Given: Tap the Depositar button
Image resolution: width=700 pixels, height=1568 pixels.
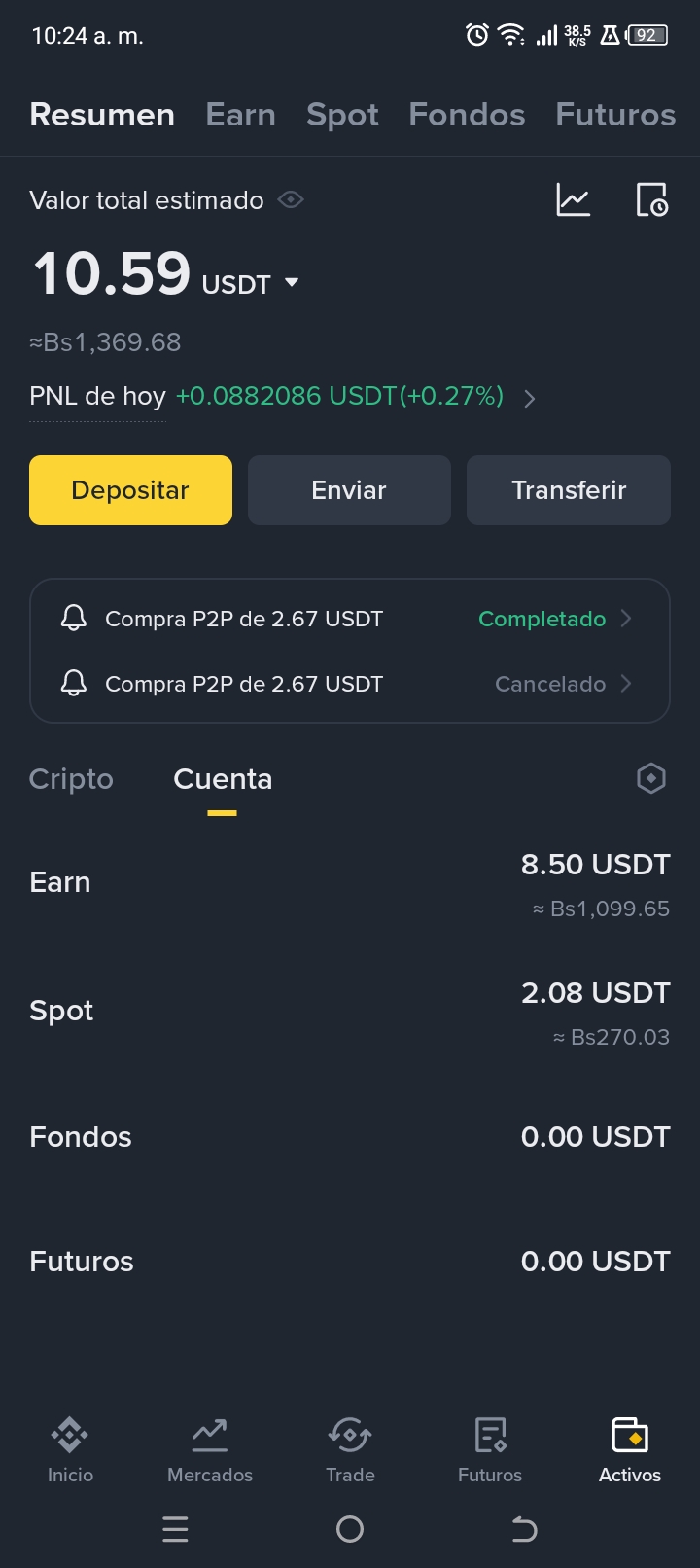Looking at the screenshot, I should [x=130, y=490].
